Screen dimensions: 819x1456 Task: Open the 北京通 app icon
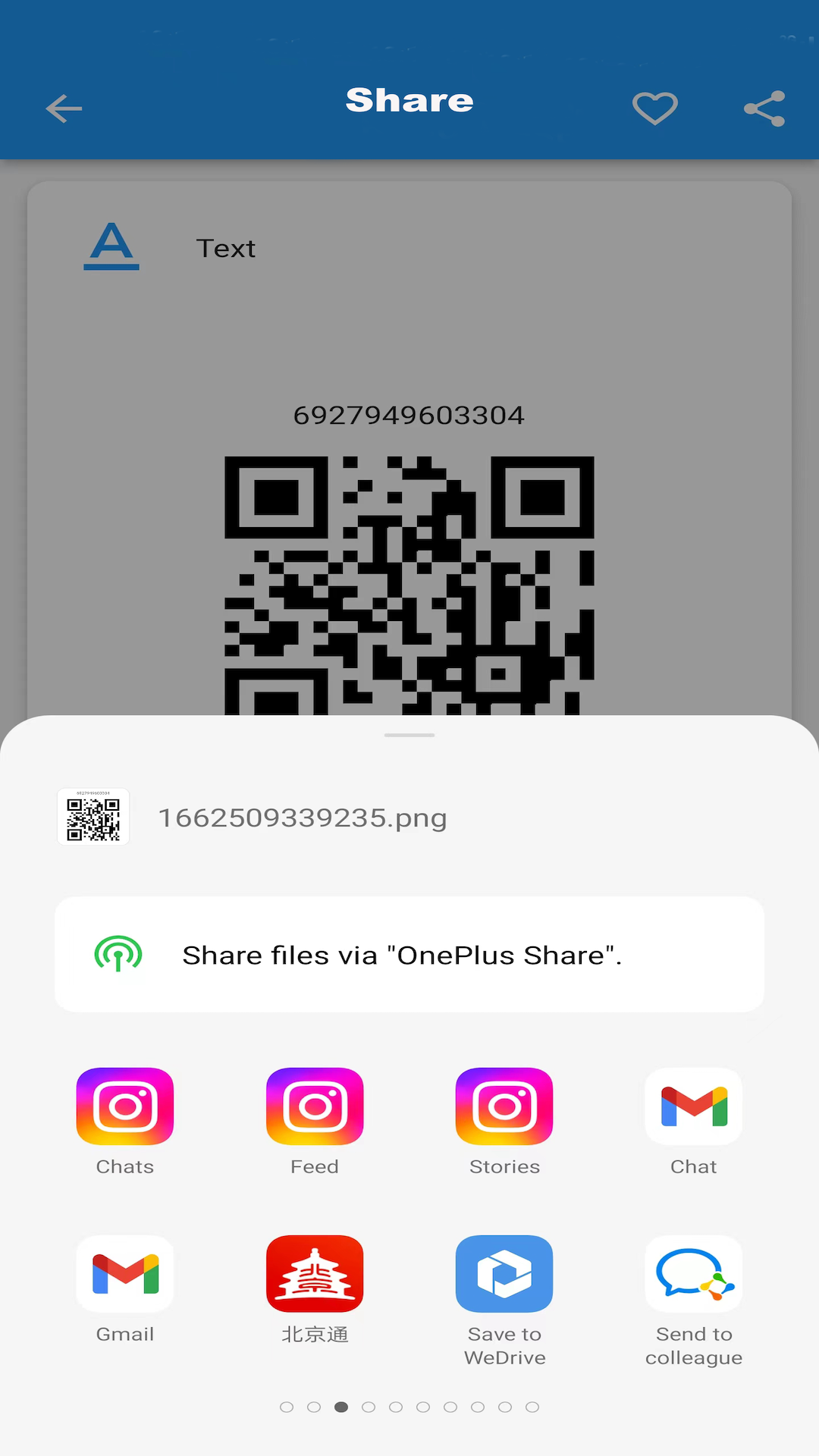315,1273
